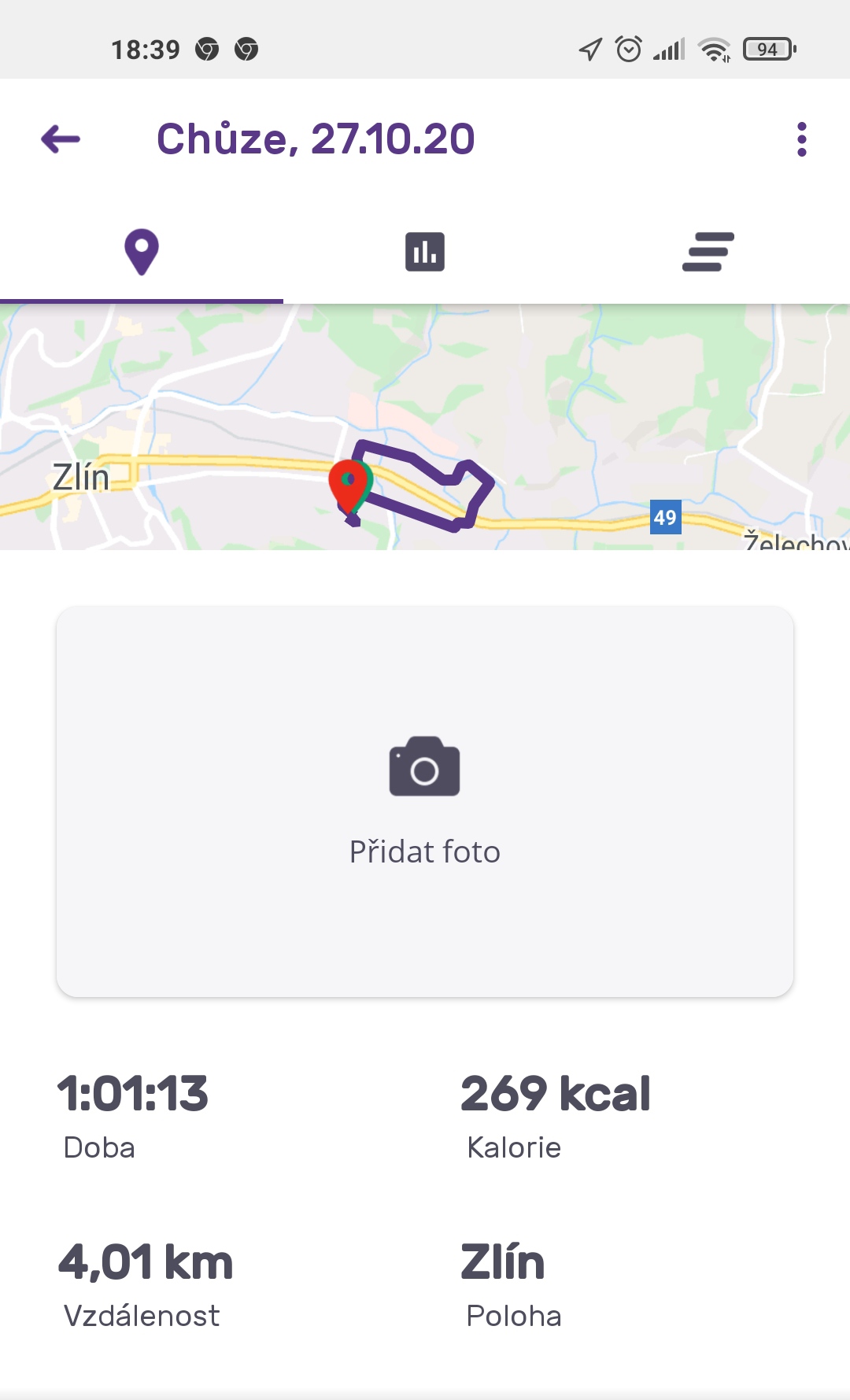850x1400 pixels.
Task: Add a photo with Přidat foto card
Action: 425,801
